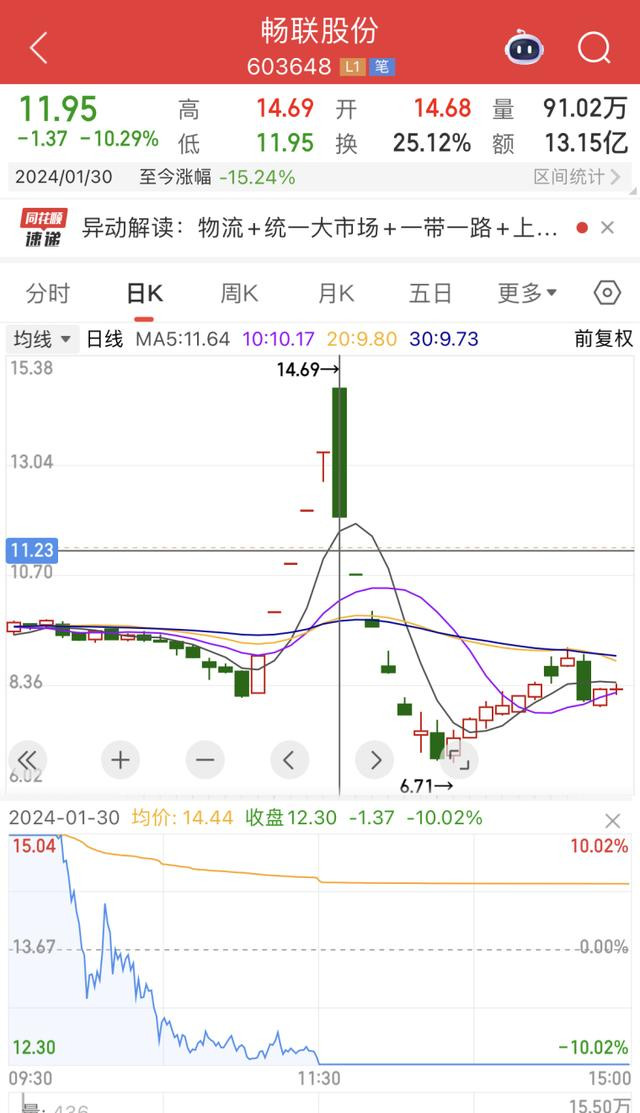640x1113 pixels.
Task: Switch to the 分时 tab
Action: point(48,292)
